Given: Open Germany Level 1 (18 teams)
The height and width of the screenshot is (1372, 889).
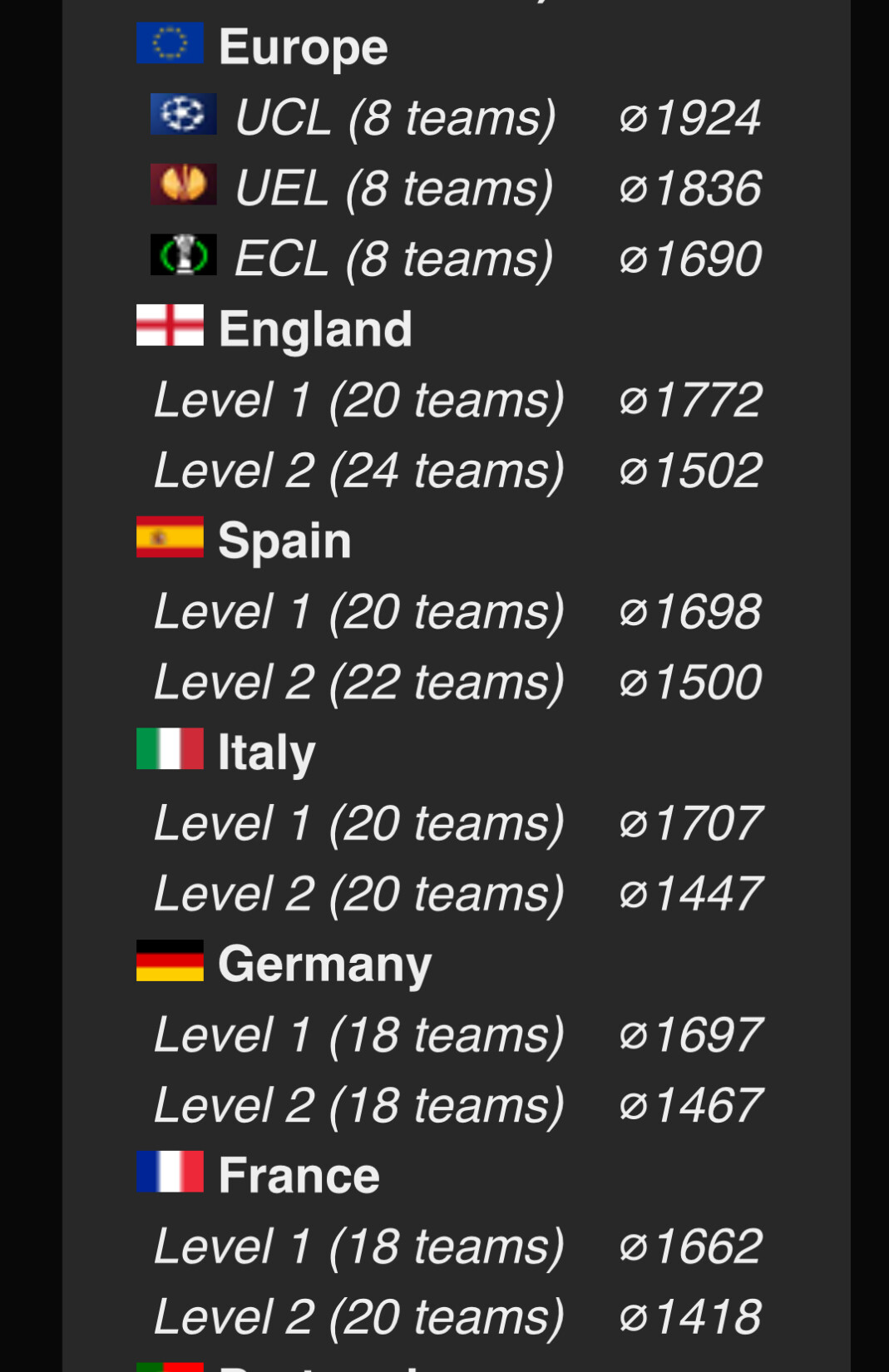Looking at the screenshot, I should click(358, 1035).
